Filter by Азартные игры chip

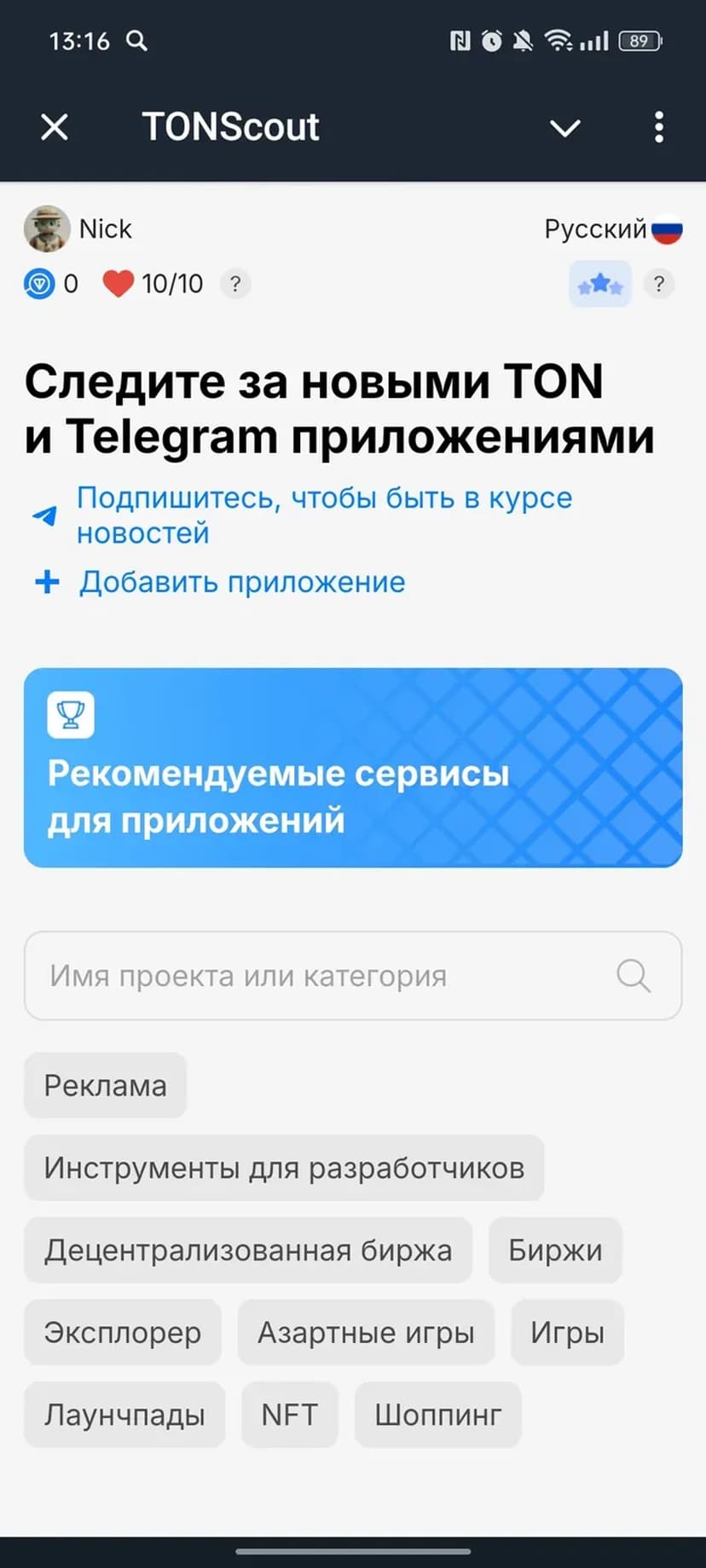click(366, 1332)
